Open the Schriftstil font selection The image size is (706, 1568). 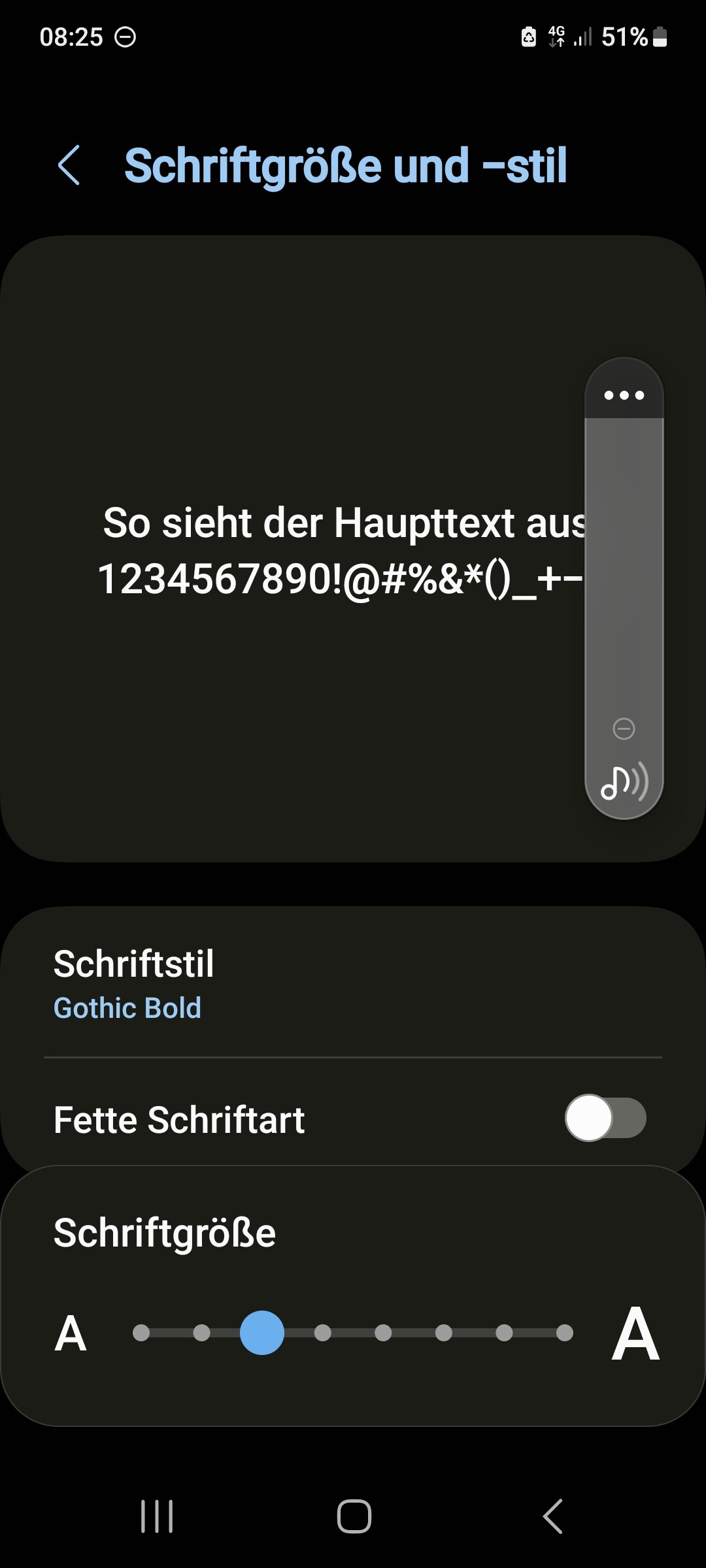[353, 983]
